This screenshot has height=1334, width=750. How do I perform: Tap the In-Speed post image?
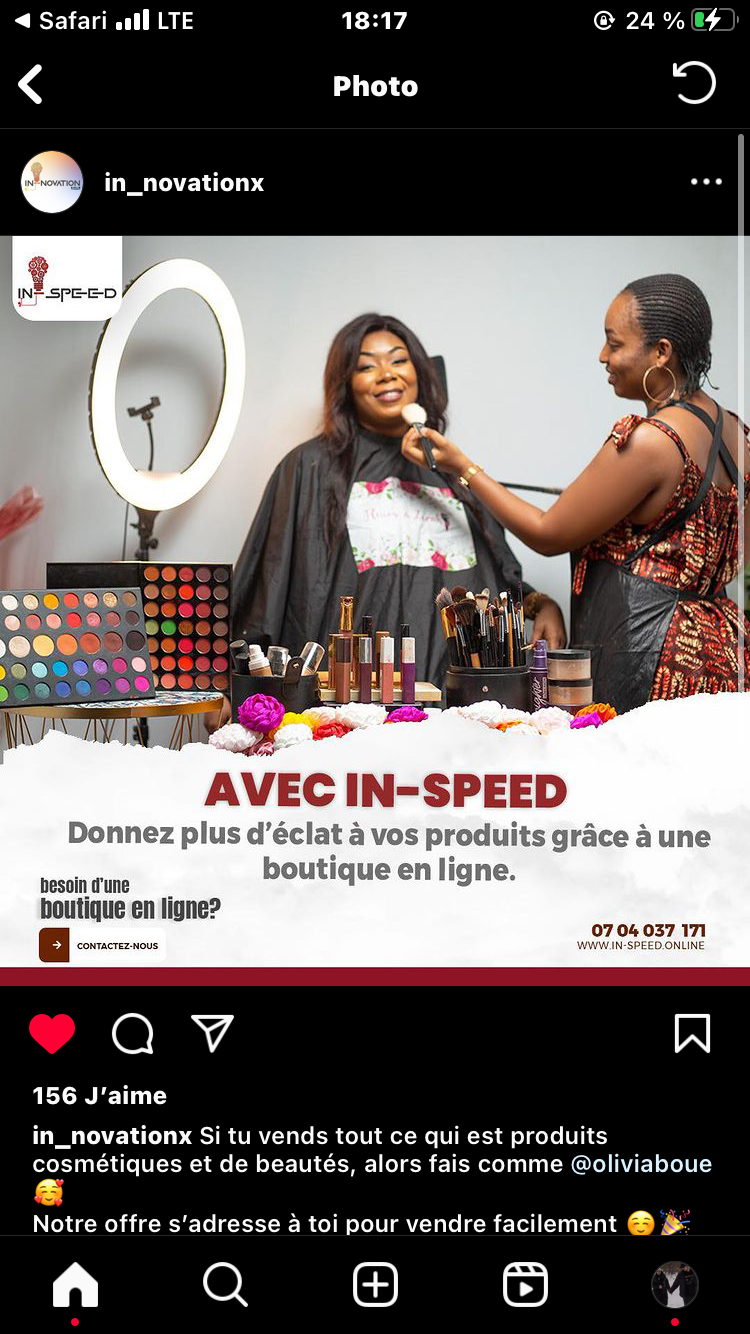point(375,611)
